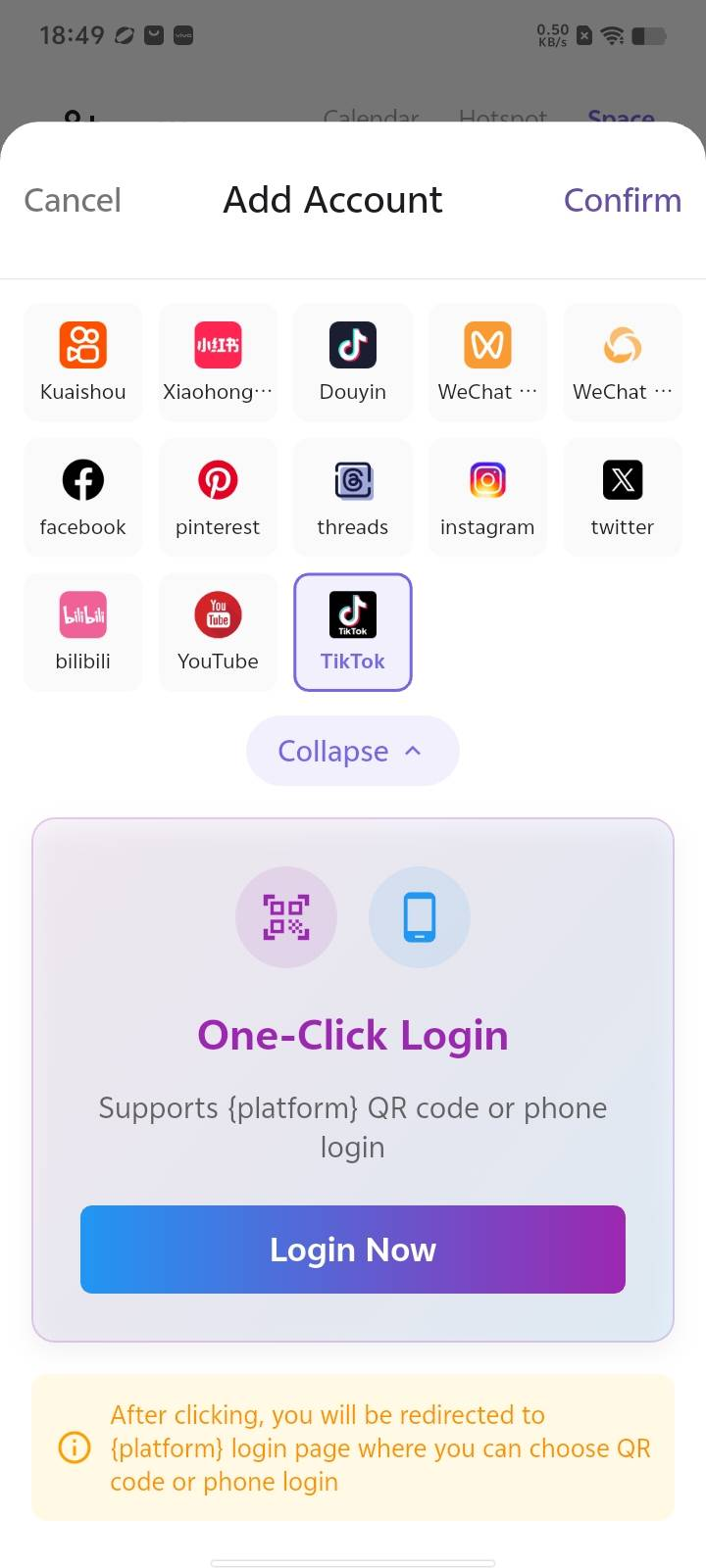Pick Douyin as the platform
This screenshot has width=706, height=1568.
coord(353,363)
